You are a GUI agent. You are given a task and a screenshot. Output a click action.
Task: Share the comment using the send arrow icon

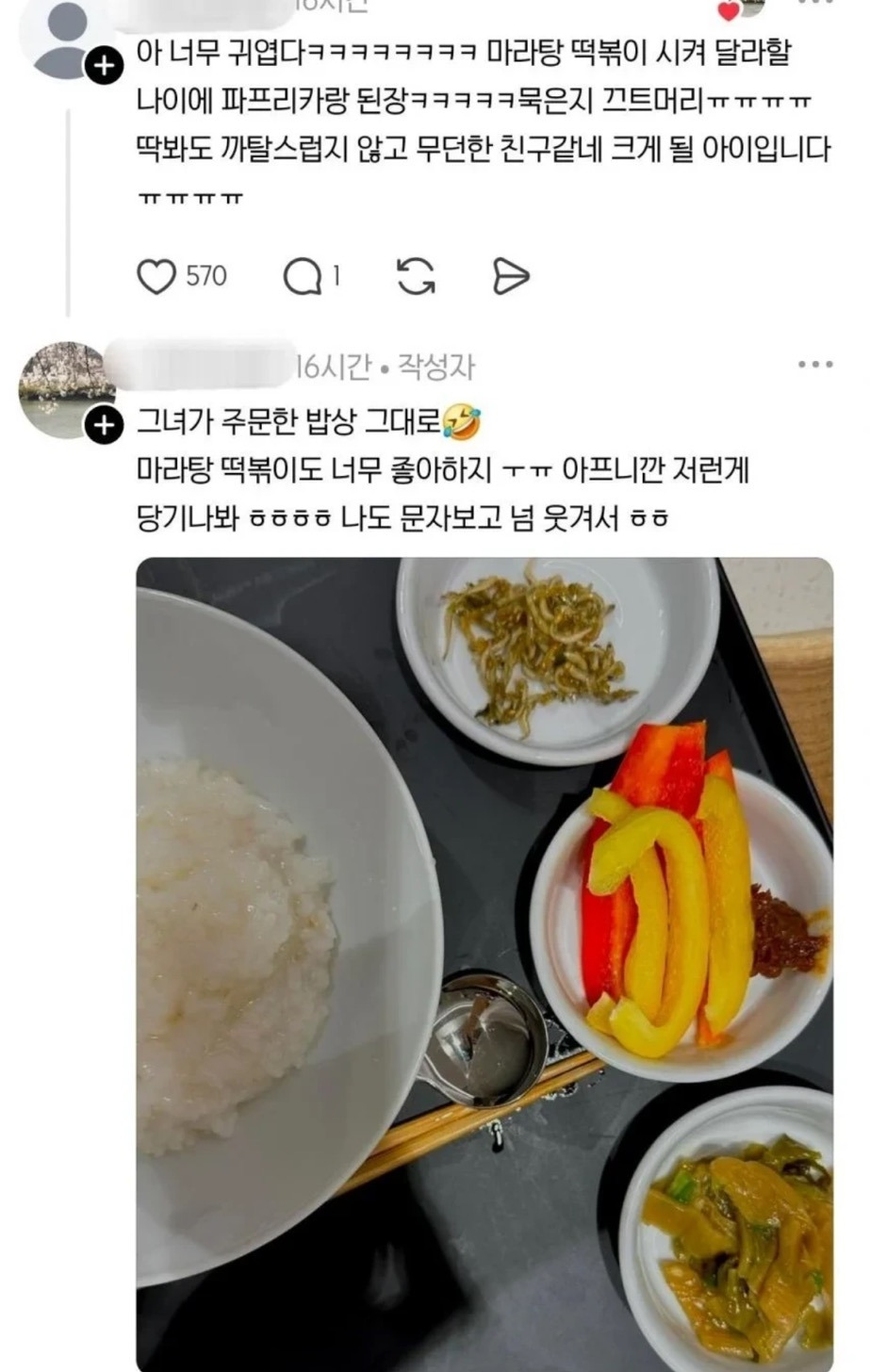click(x=510, y=273)
